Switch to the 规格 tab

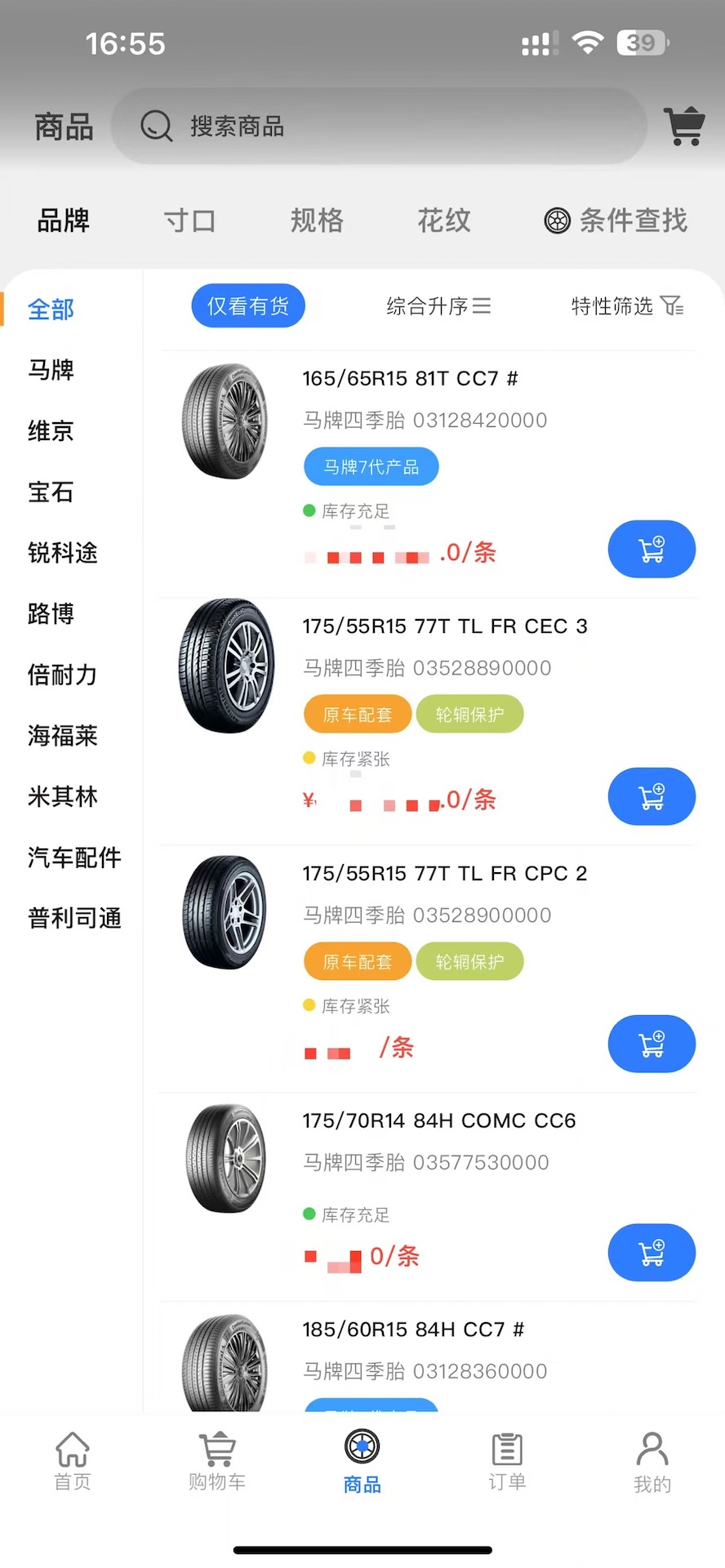[x=316, y=220]
